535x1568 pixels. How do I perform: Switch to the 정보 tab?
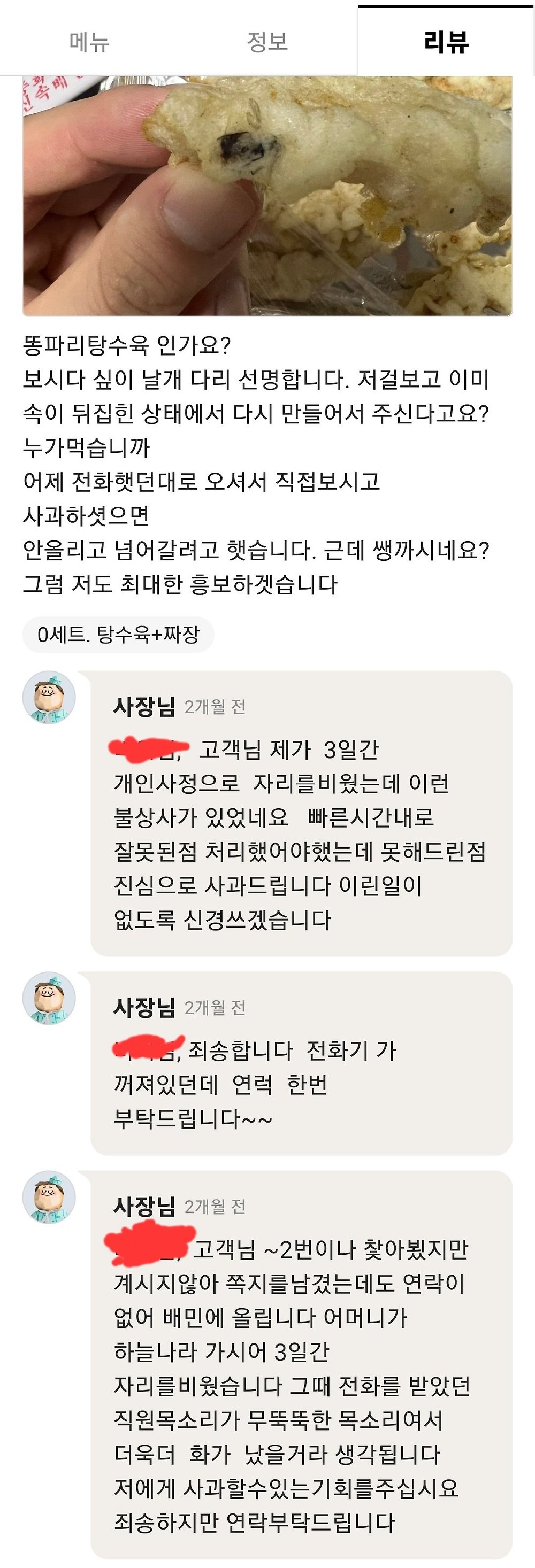tap(267, 41)
